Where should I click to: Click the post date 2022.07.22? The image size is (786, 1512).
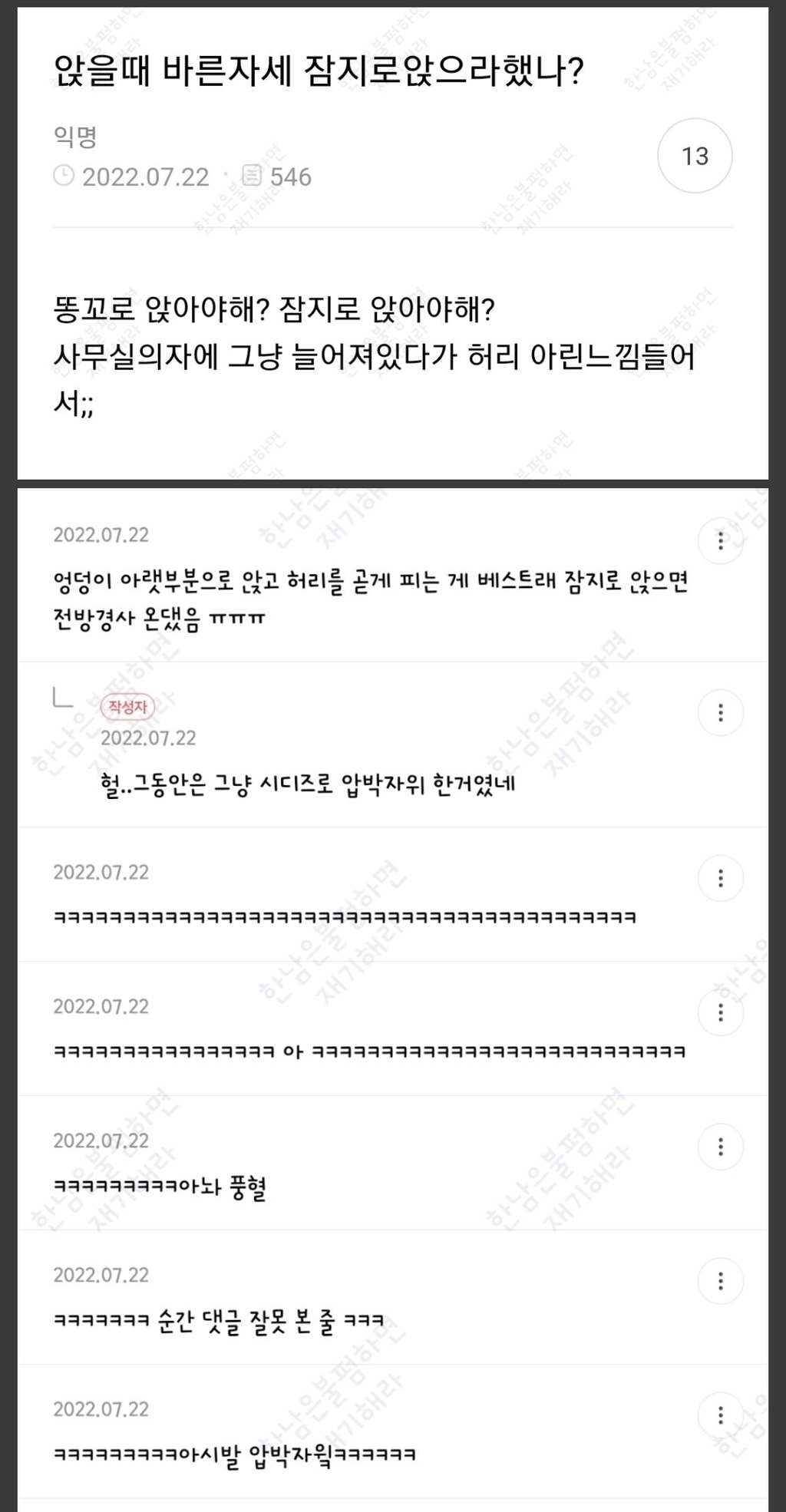(144, 177)
